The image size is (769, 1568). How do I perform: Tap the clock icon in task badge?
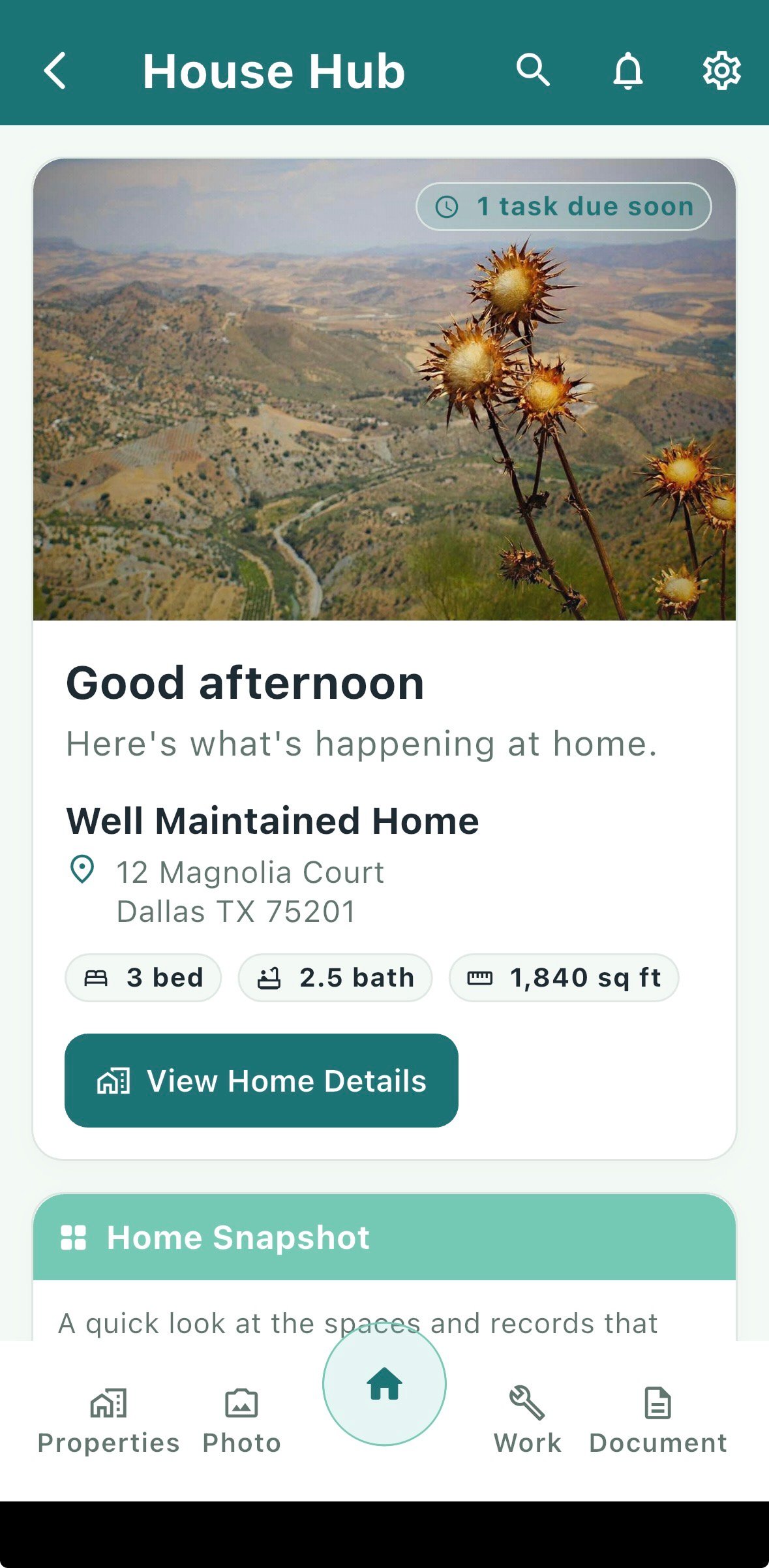pyautogui.click(x=446, y=206)
